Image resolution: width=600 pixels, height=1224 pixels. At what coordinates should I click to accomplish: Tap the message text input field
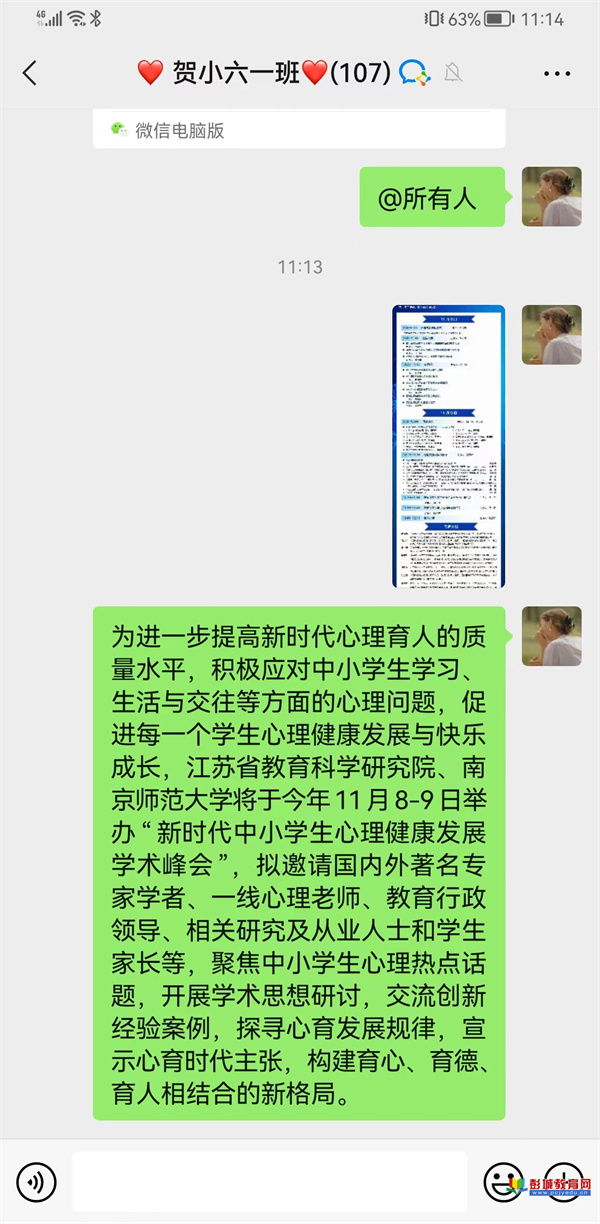click(269, 1182)
